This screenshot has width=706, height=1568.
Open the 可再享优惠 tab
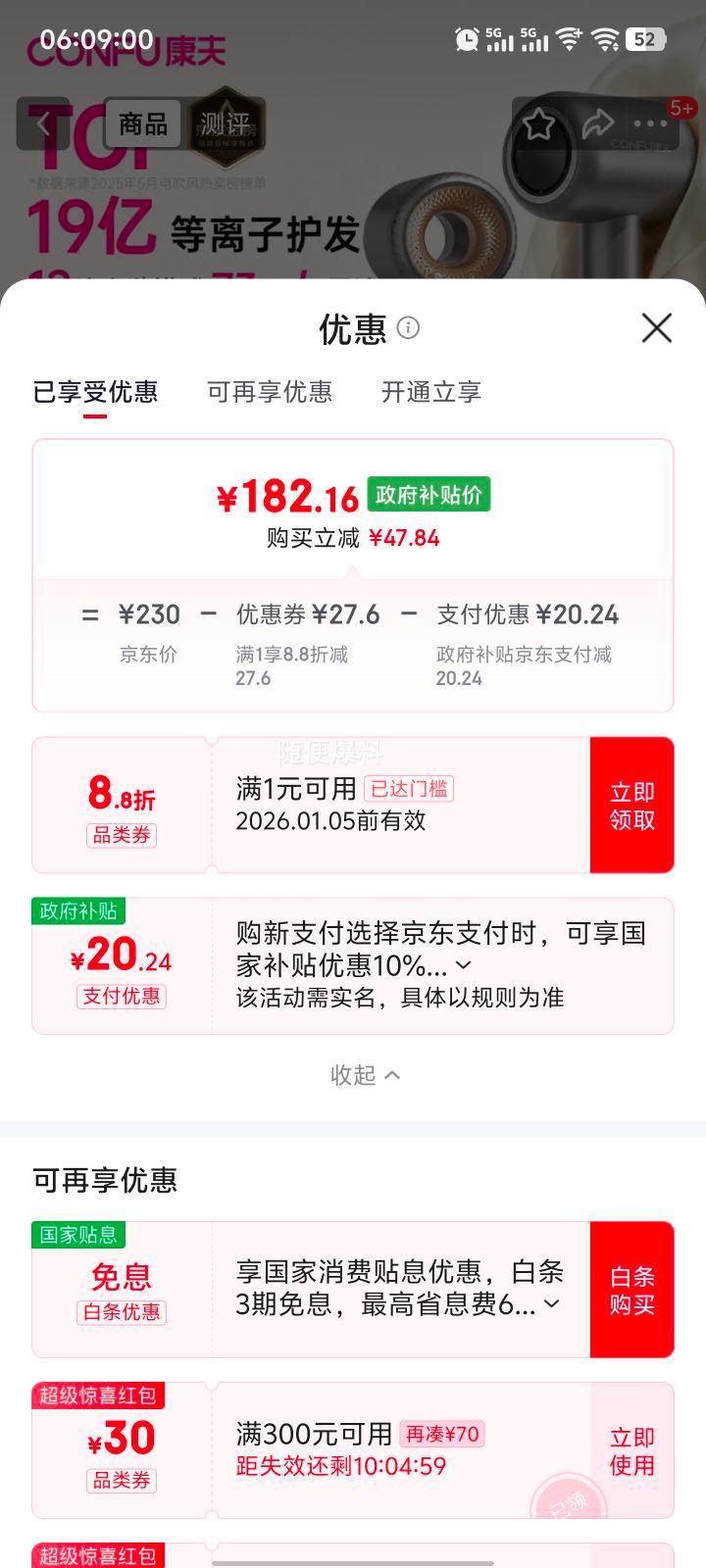tap(271, 391)
